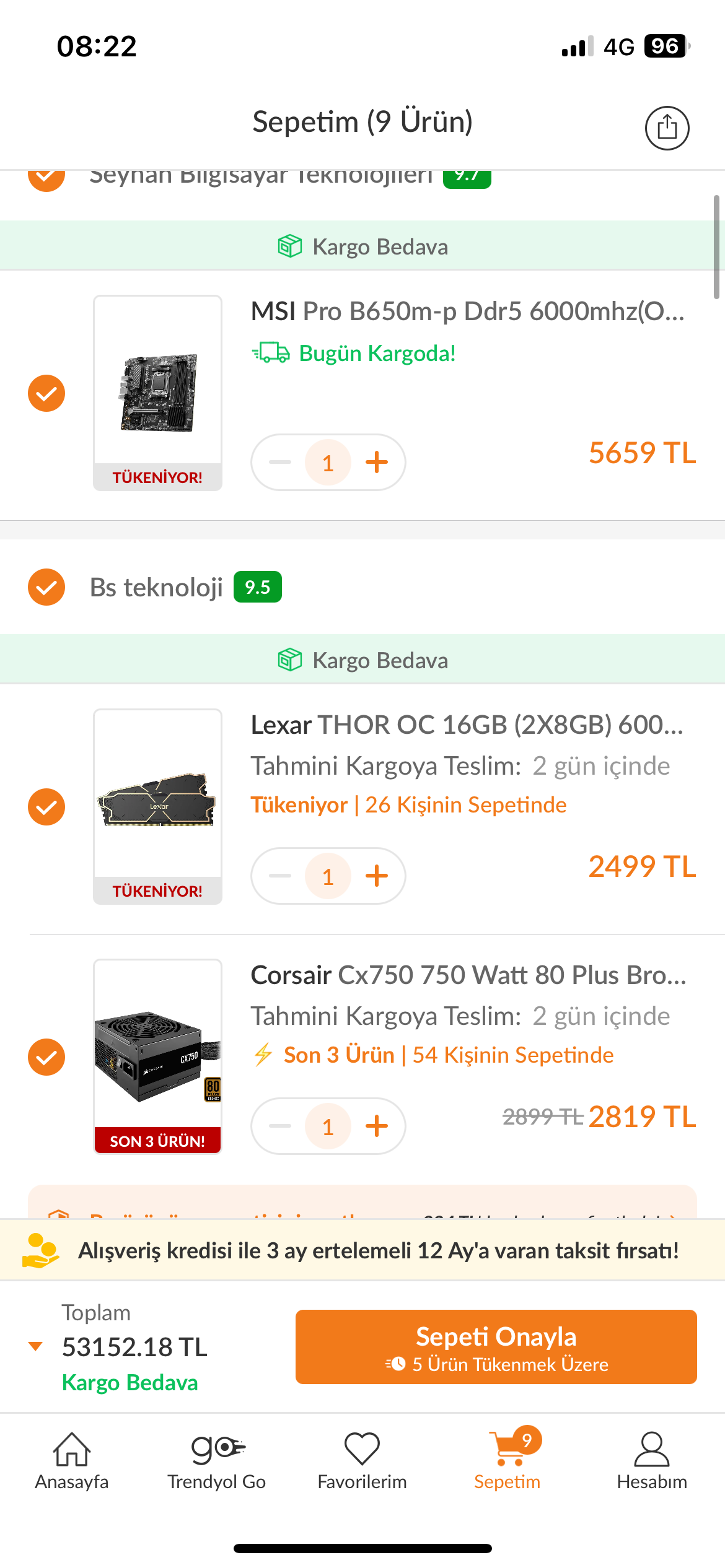Screen dimensions: 725x1568
Task: Uncheck the MSI Pro B650m-p item
Action: click(46, 393)
